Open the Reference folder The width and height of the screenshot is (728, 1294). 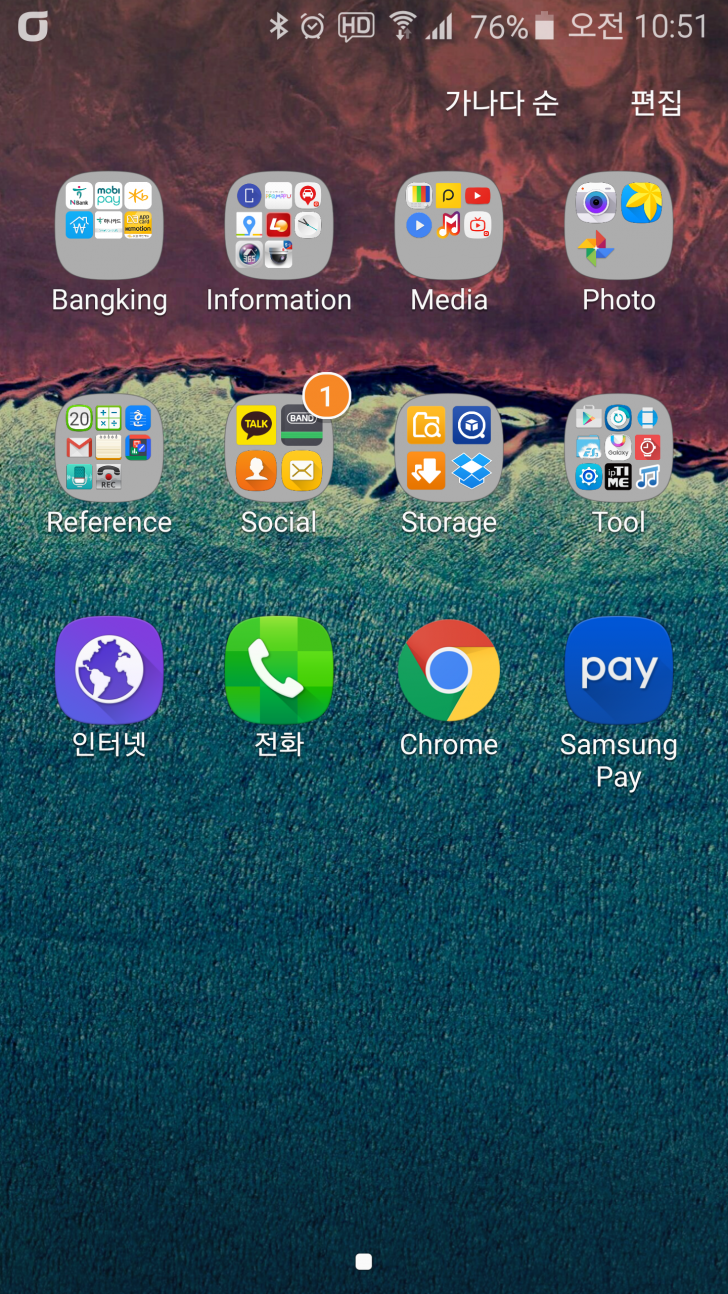tap(109, 448)
